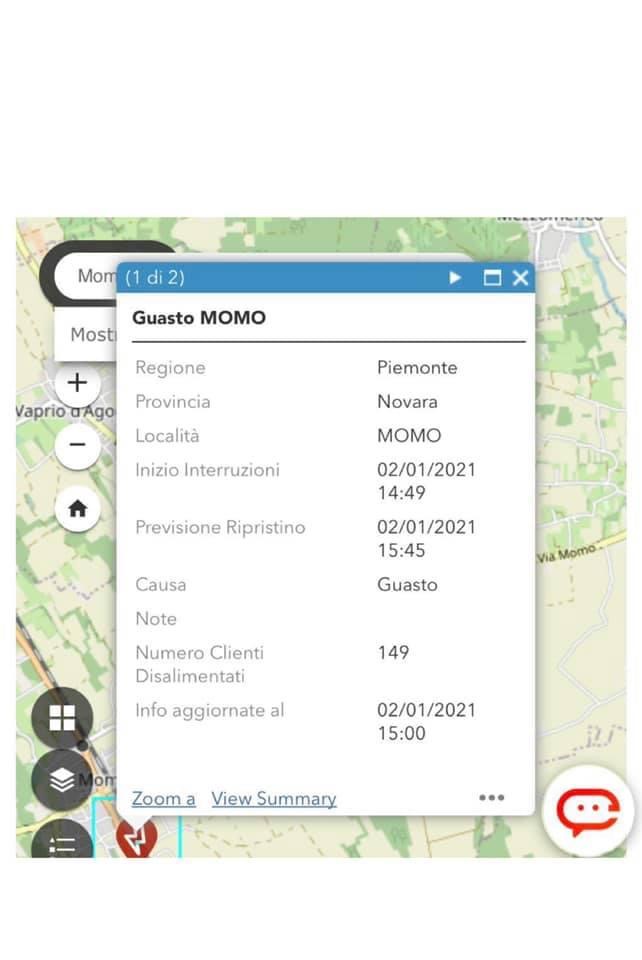This screenshot has width=642, height=960.
Task: Zoom in on the map
Action: click(77, 383)
